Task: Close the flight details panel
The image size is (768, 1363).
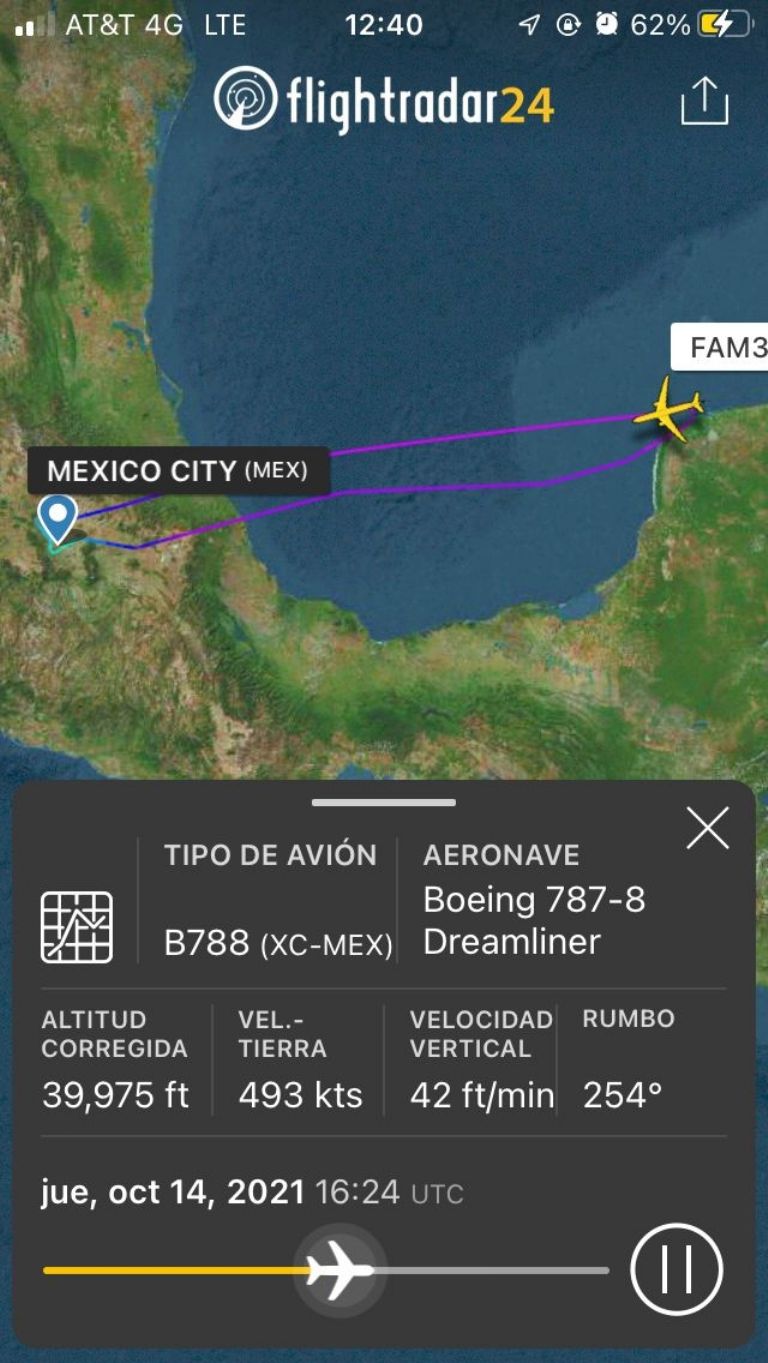Action: (x=707, y=829)
